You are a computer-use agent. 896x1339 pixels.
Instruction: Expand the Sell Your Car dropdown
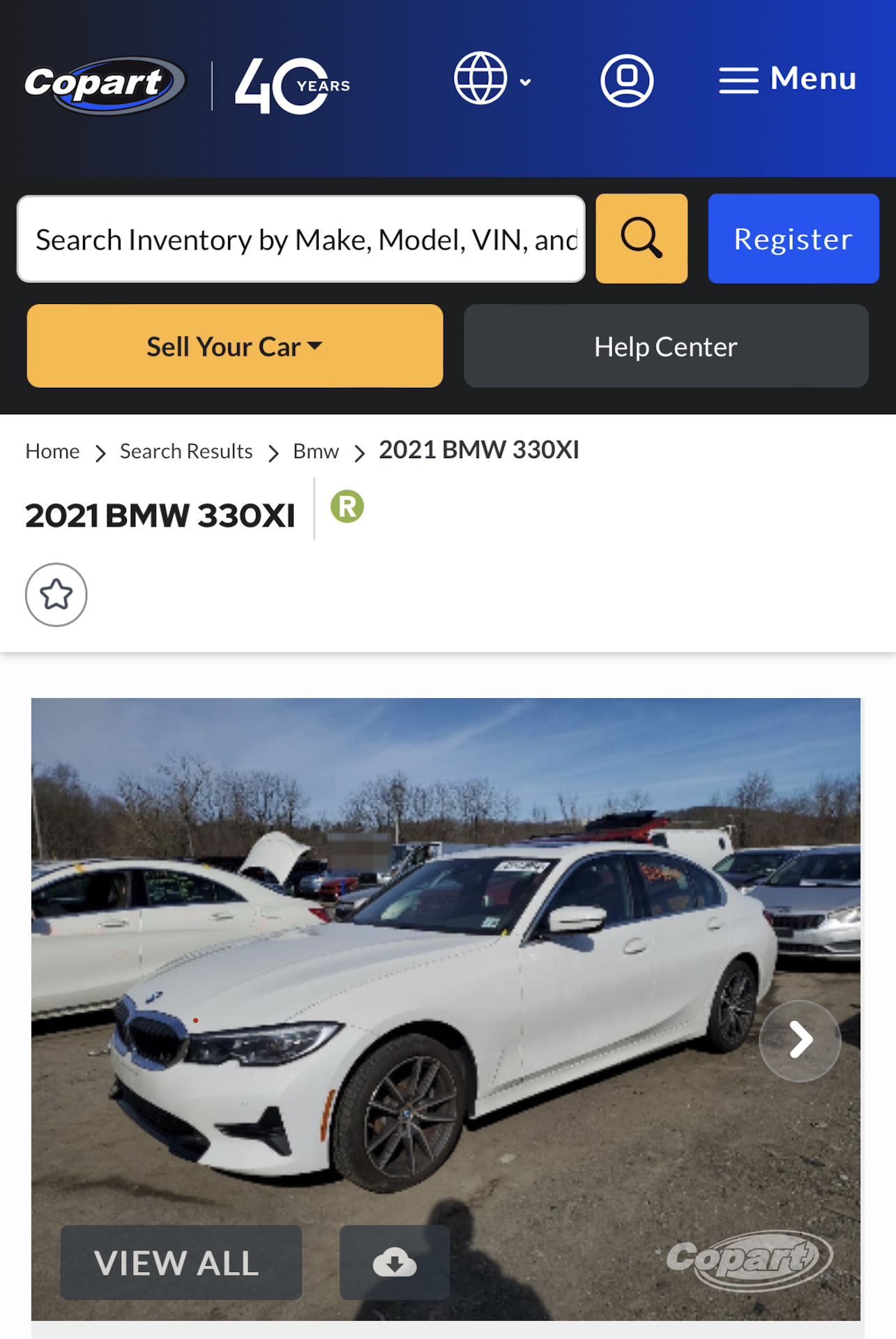point(234,346)
